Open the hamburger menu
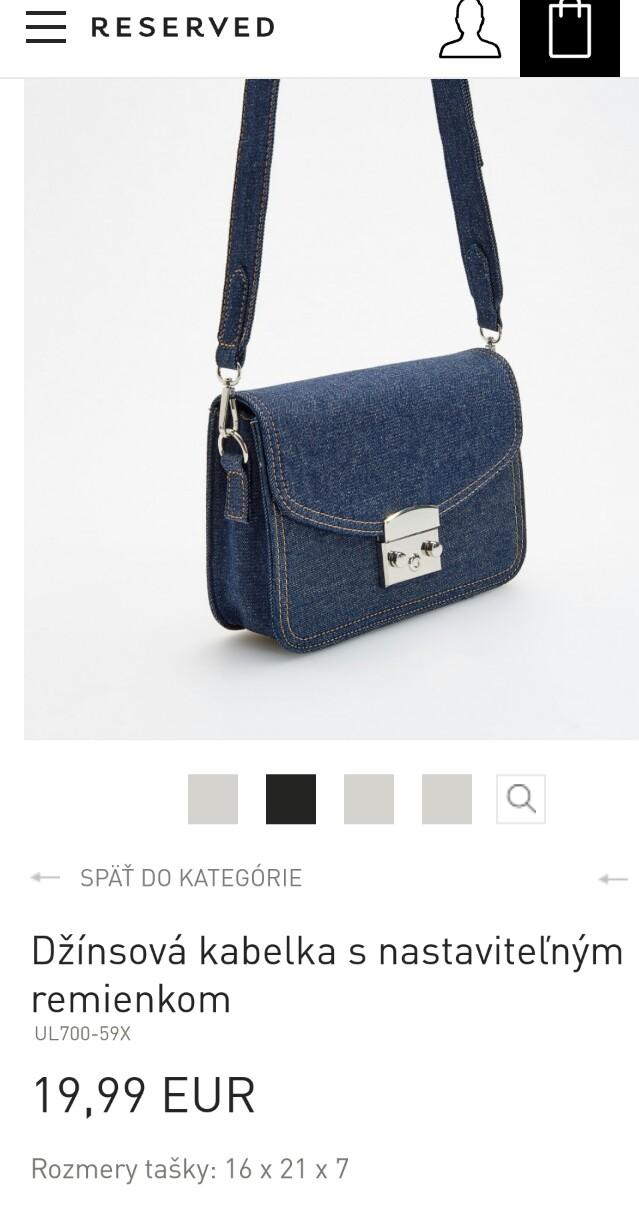 [45, 27]
